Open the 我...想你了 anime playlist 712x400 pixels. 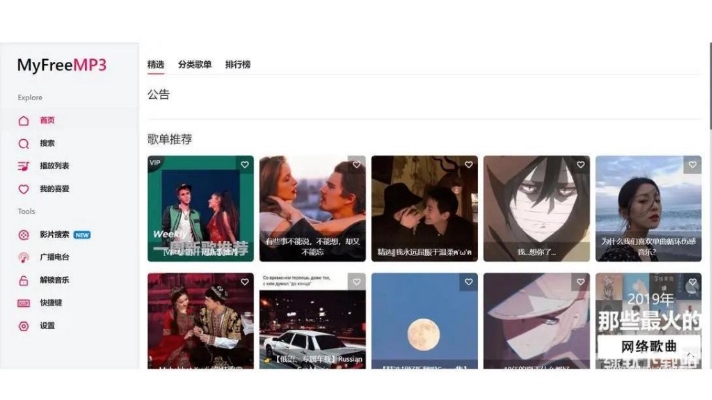click(x=536, y=210)
